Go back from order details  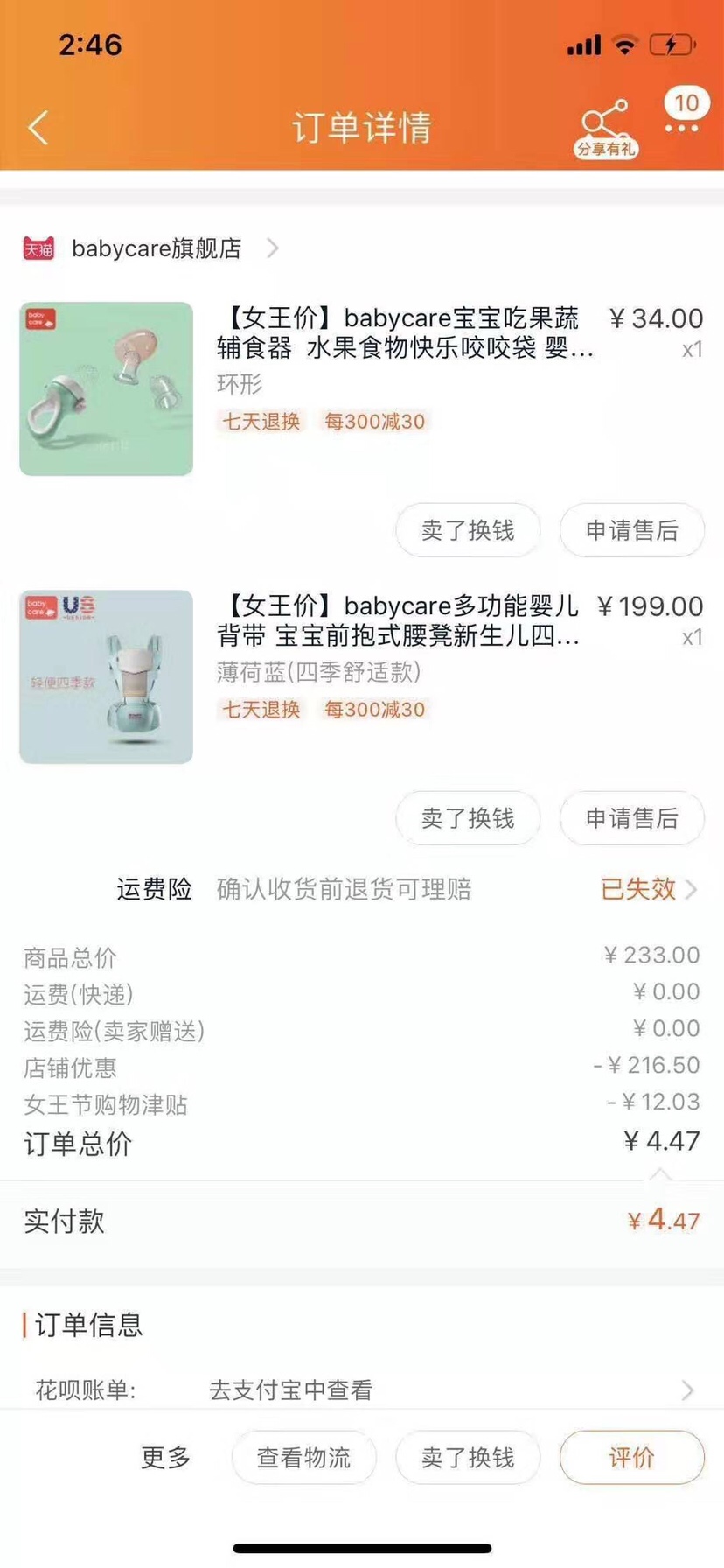(38, 128)
